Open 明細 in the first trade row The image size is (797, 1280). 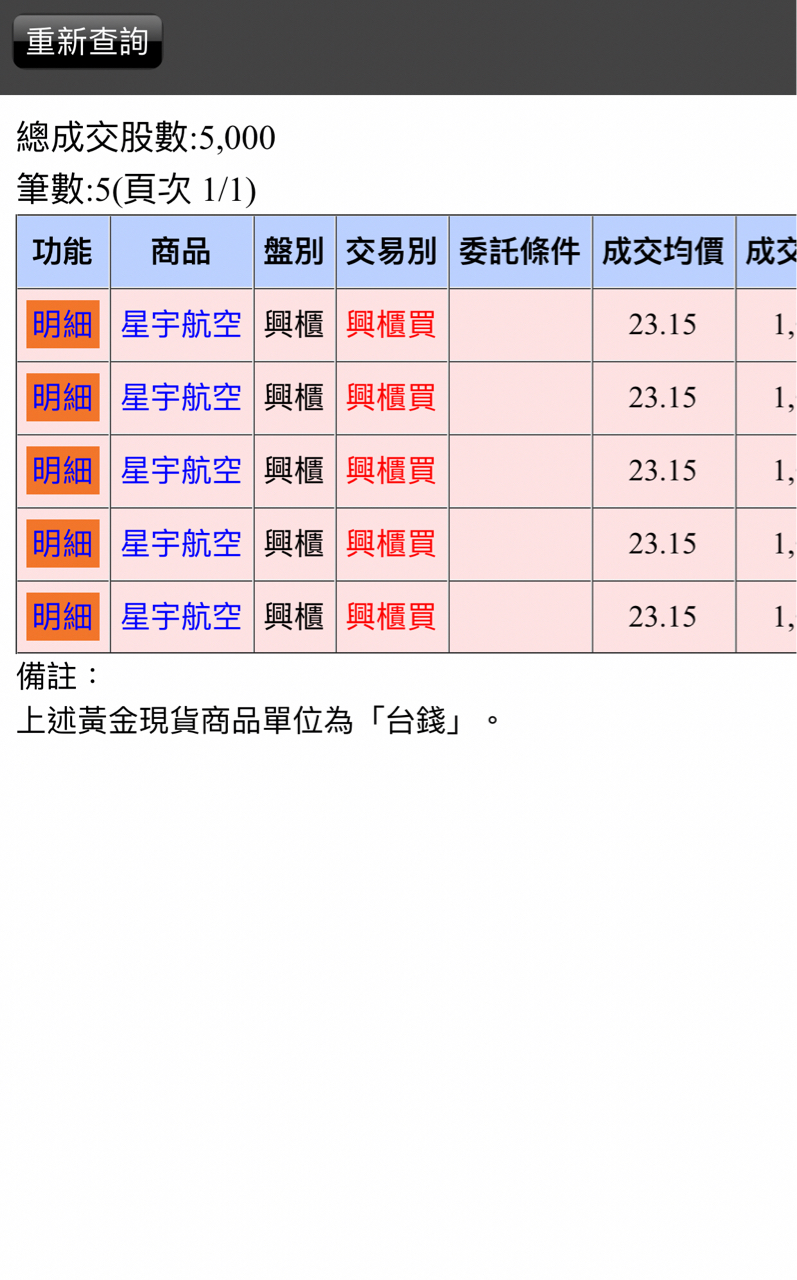(62, 324)
